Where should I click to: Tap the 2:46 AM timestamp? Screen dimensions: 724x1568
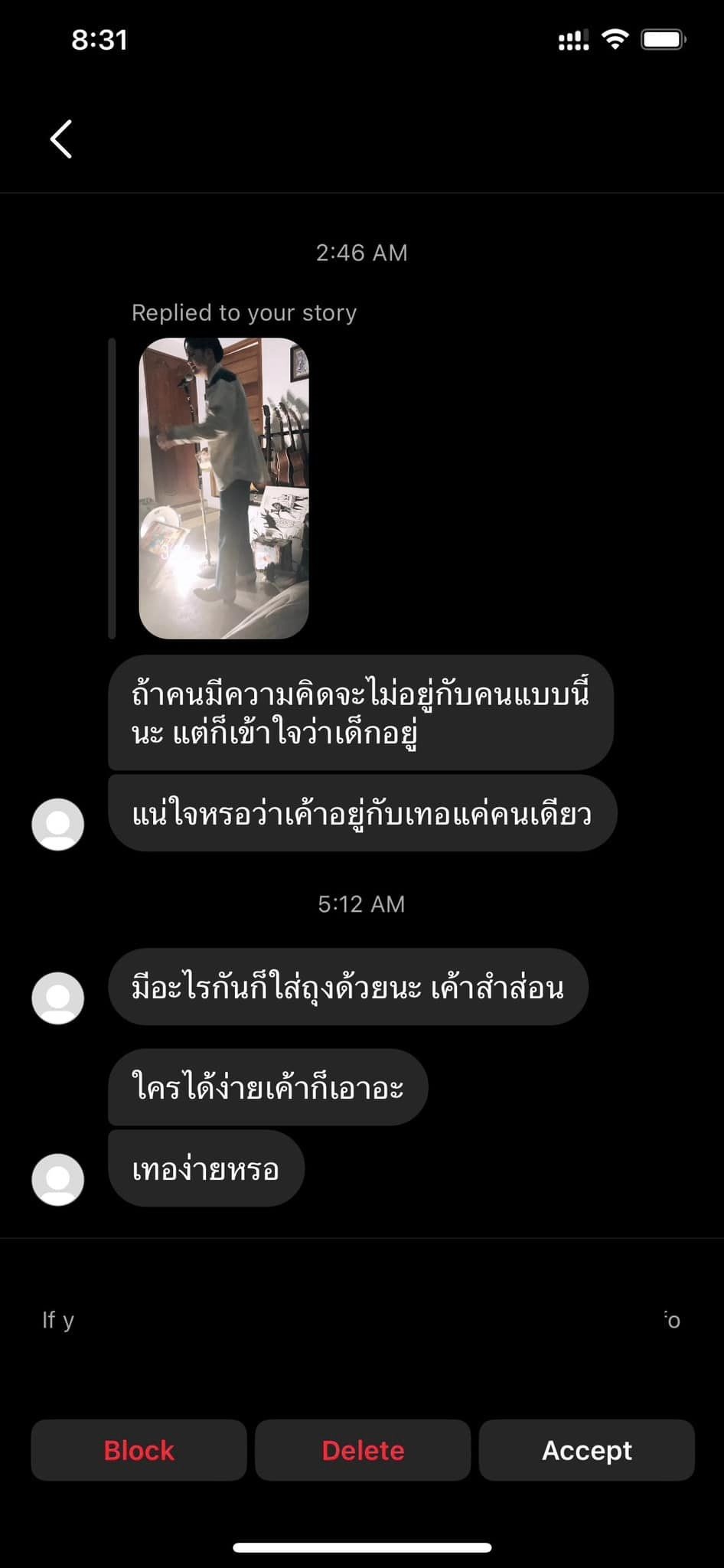tap(361, 253)
